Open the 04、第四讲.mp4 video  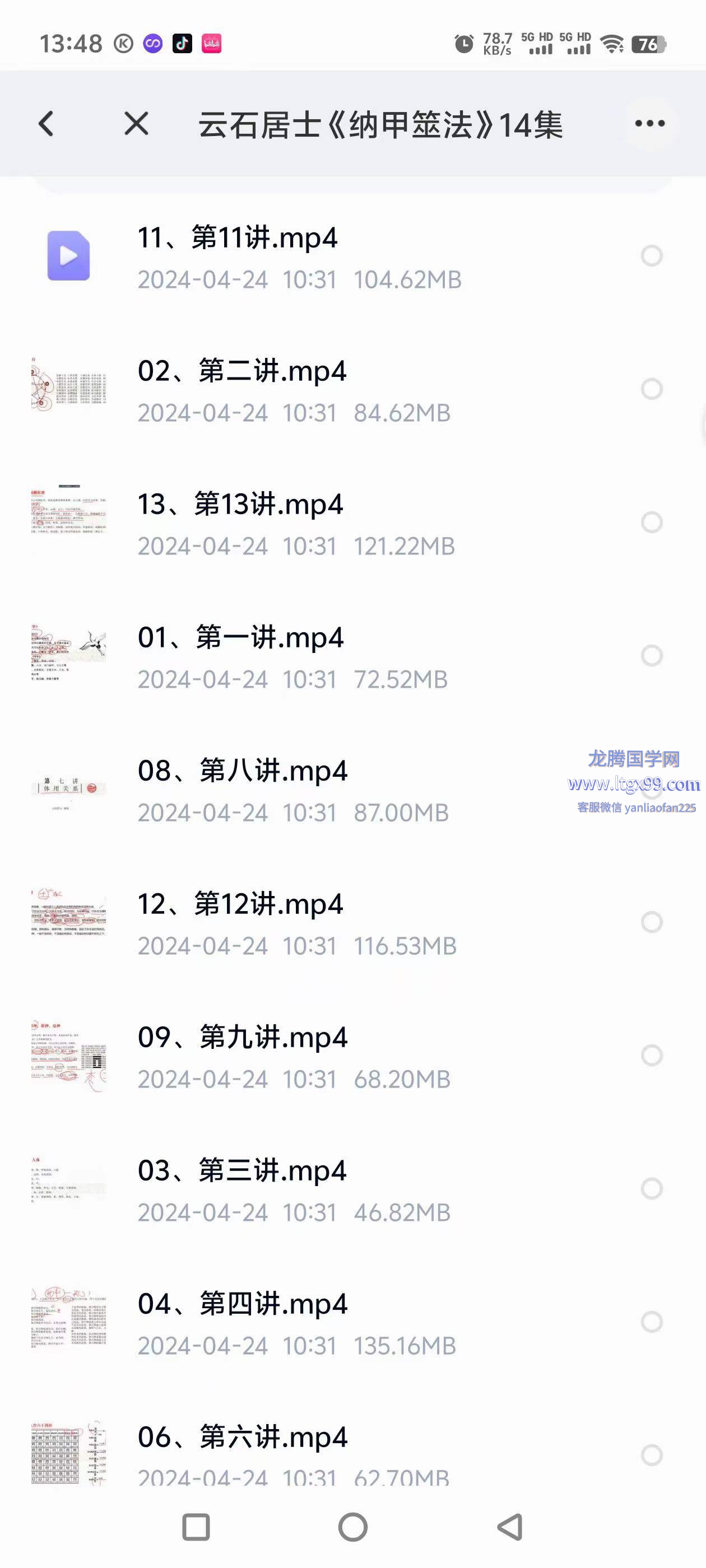click(243, 1304)
